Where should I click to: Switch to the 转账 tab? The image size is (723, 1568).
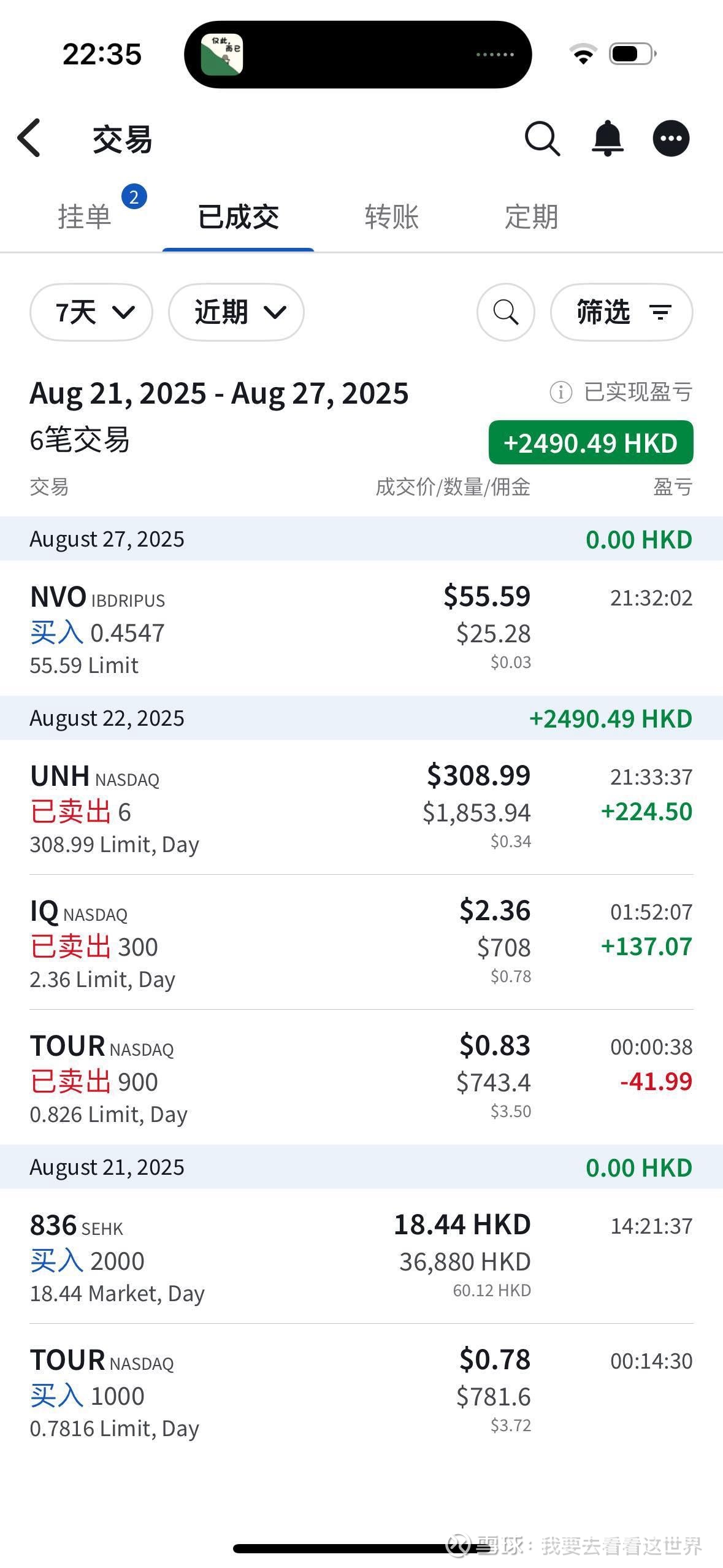(391, 217)
